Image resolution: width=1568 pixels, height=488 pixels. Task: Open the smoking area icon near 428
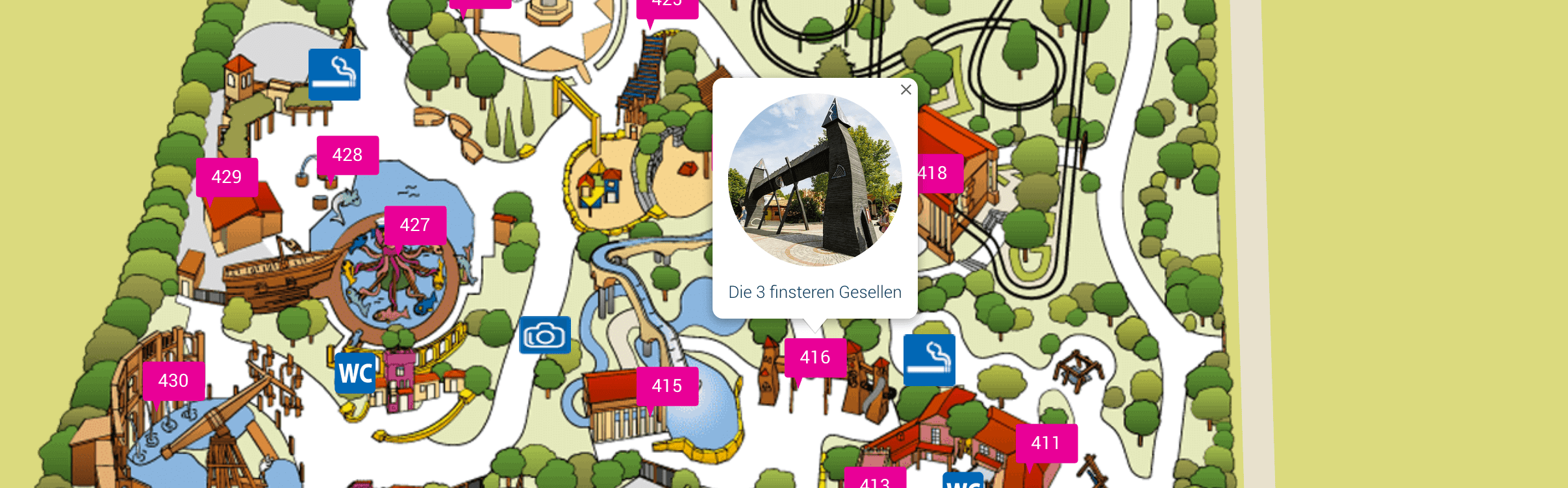click(335, 75)
